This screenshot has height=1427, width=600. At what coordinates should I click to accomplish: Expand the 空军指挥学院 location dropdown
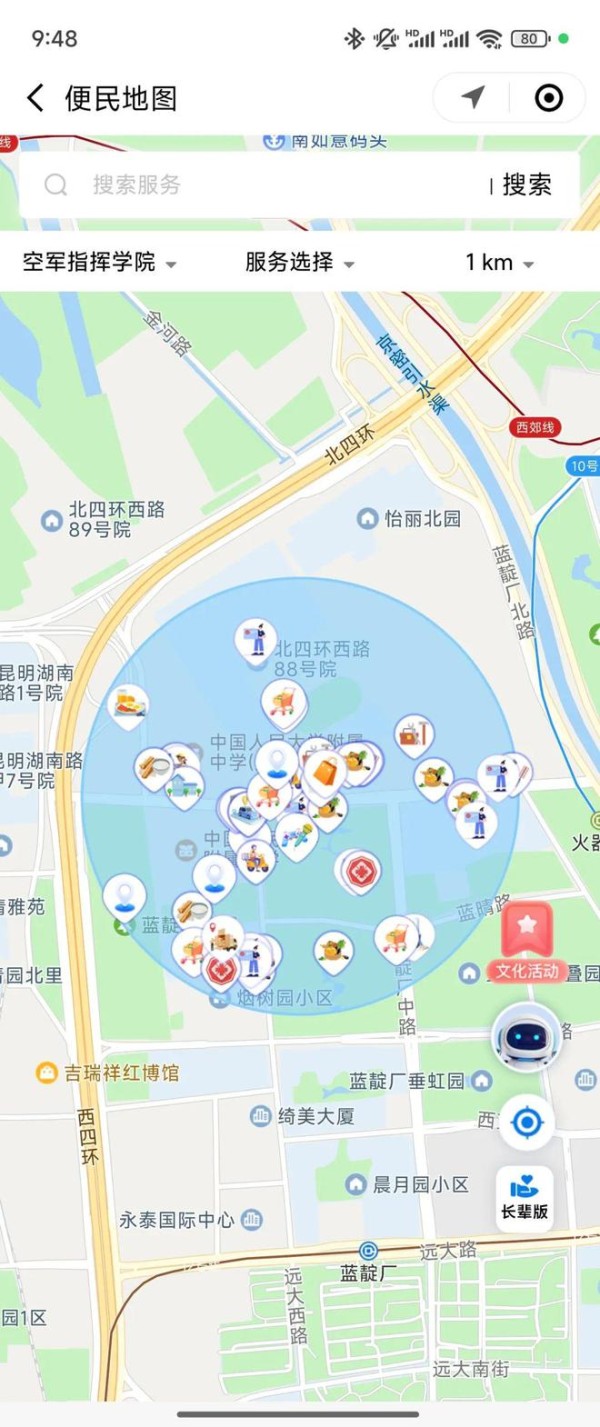(100, 263)
